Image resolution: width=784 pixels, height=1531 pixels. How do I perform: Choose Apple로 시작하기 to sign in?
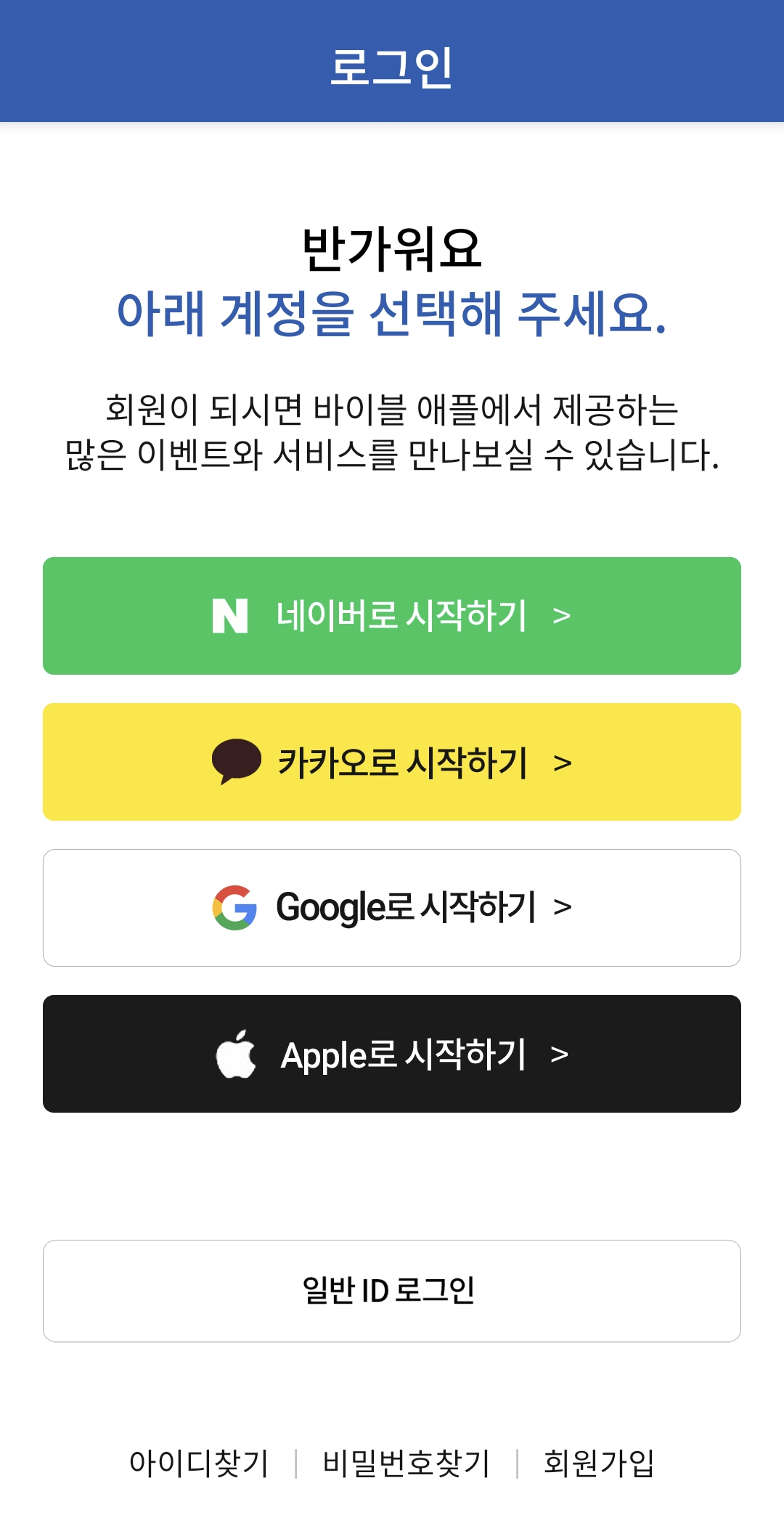click(x=392, y=1055)
